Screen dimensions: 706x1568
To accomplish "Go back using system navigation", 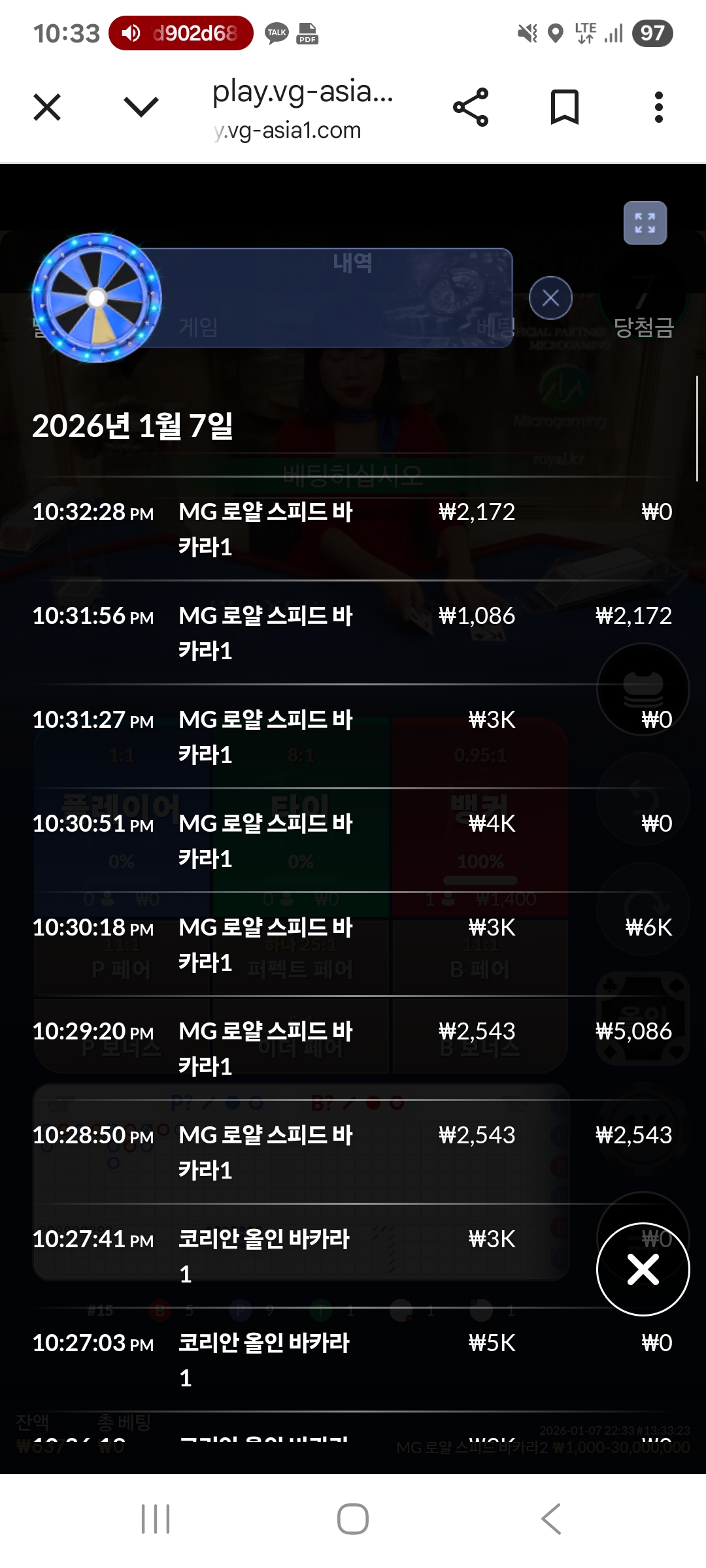I will click(x=551, y=1519).
